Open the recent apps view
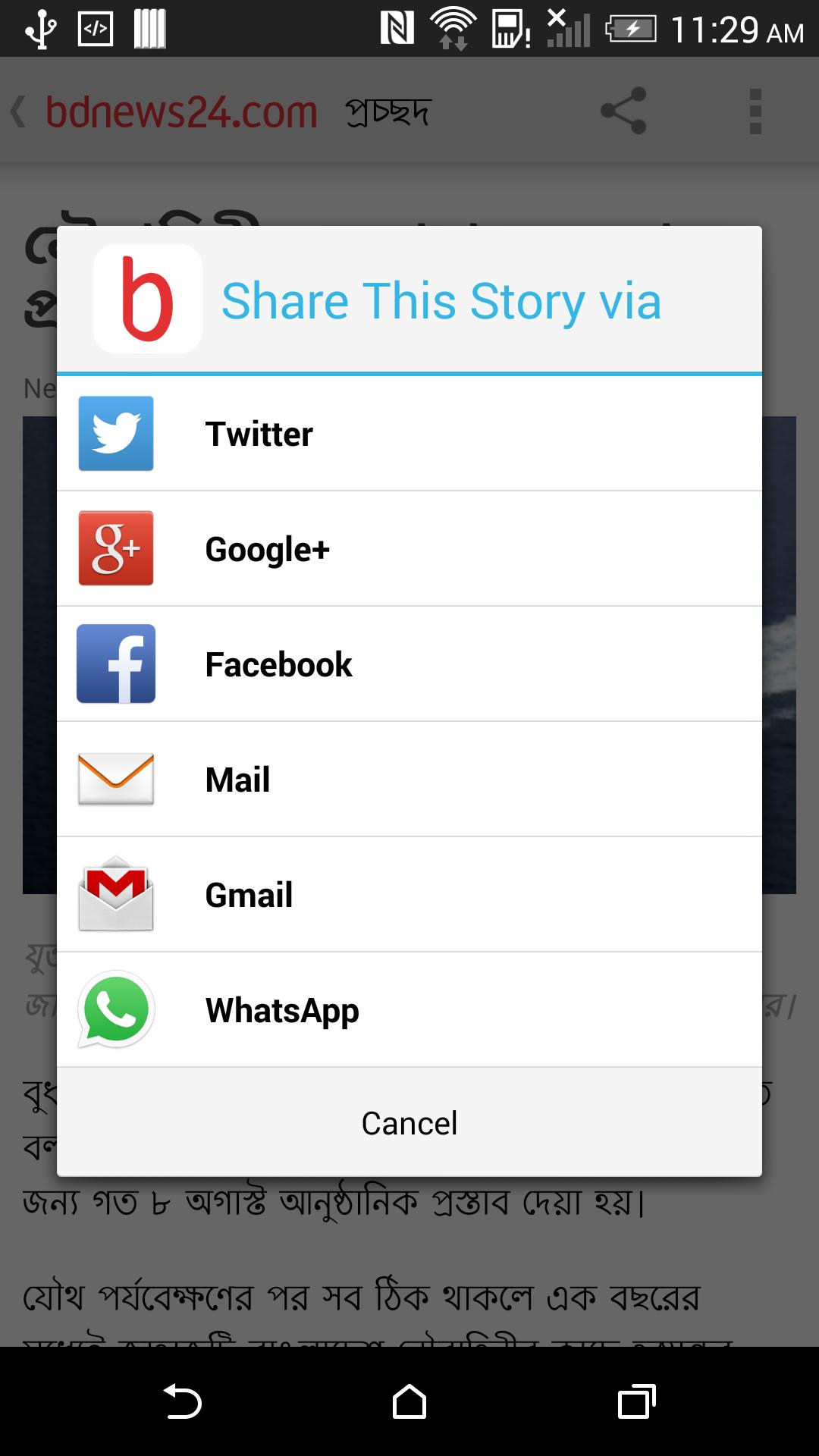This screenshot has height=1456, width=819. [637, 1401]
